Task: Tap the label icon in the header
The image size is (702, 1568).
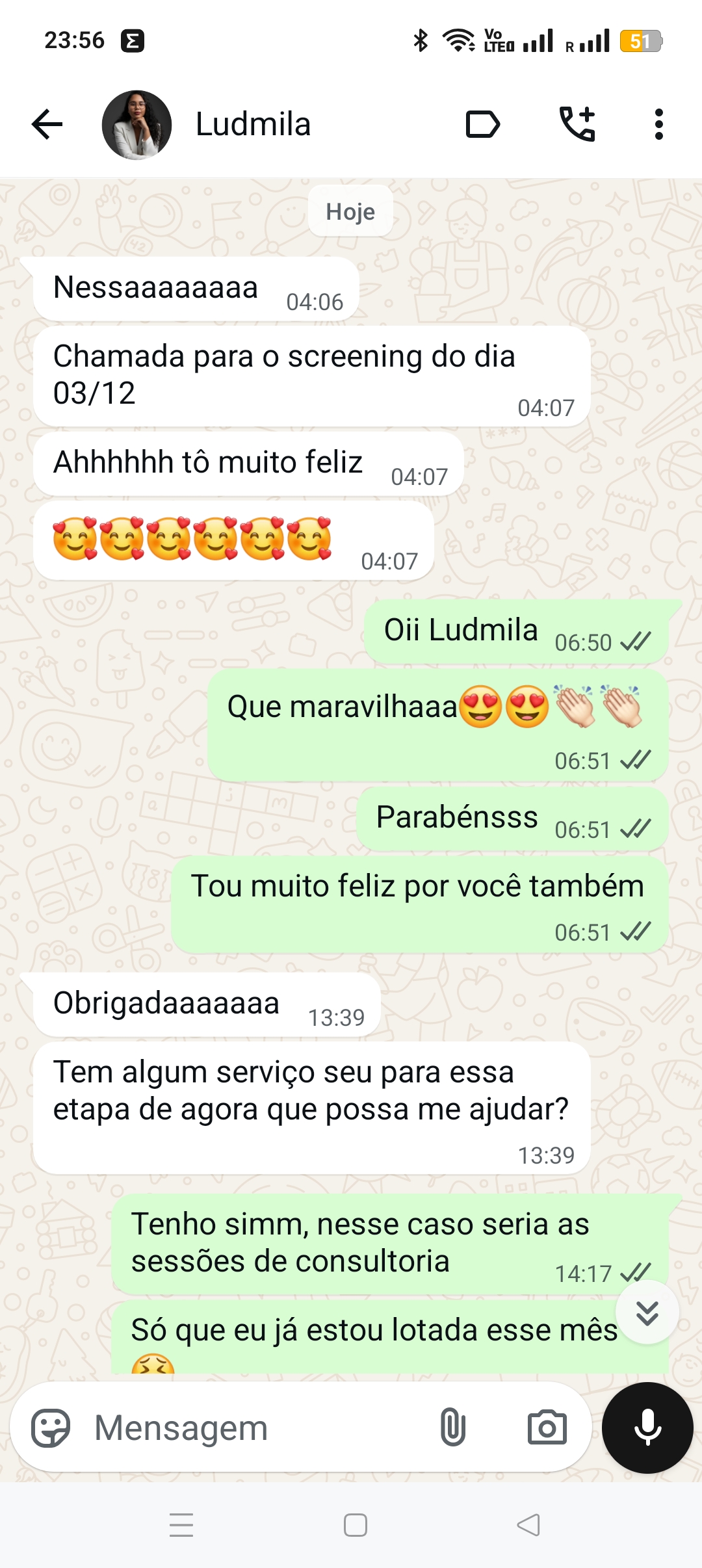Action: coord(482,124)
